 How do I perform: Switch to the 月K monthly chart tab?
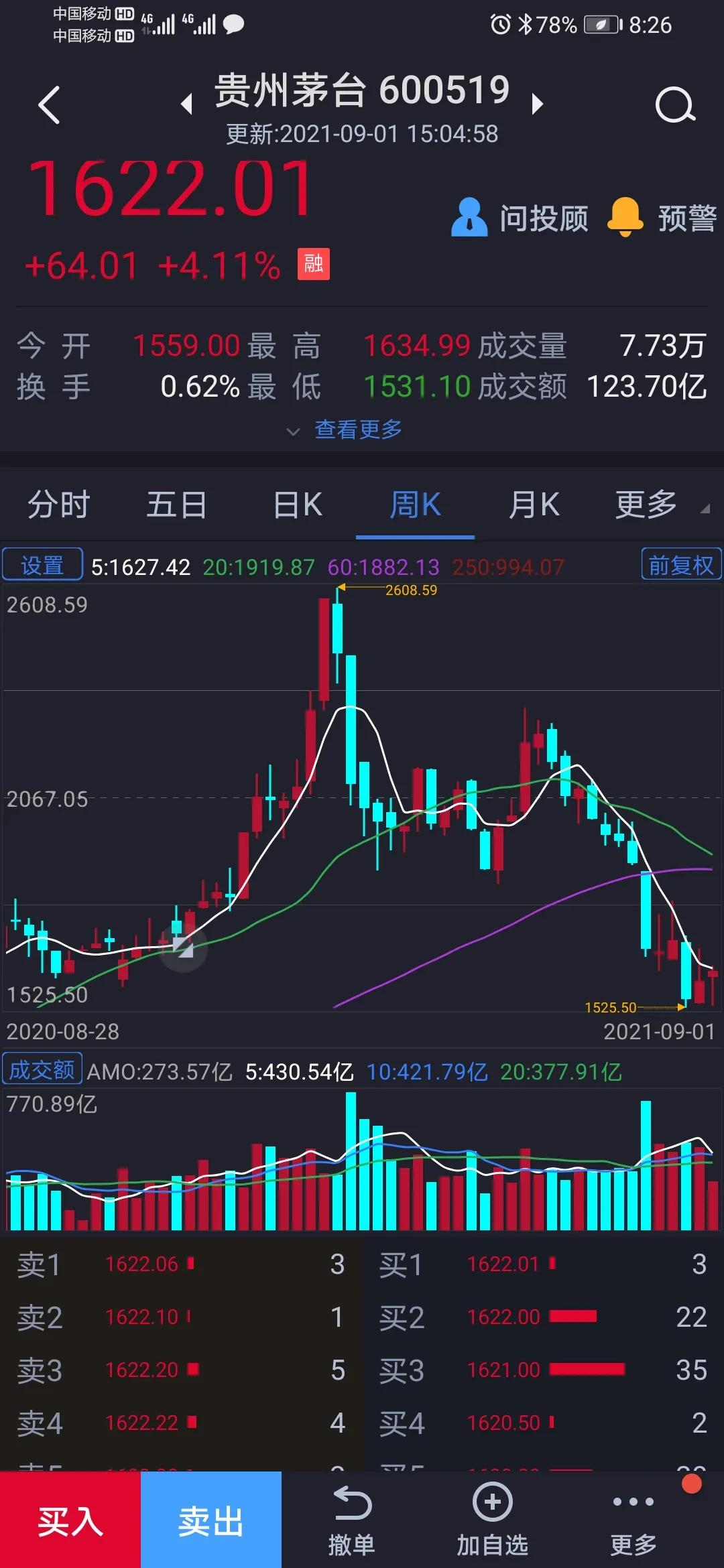(533, 506)
